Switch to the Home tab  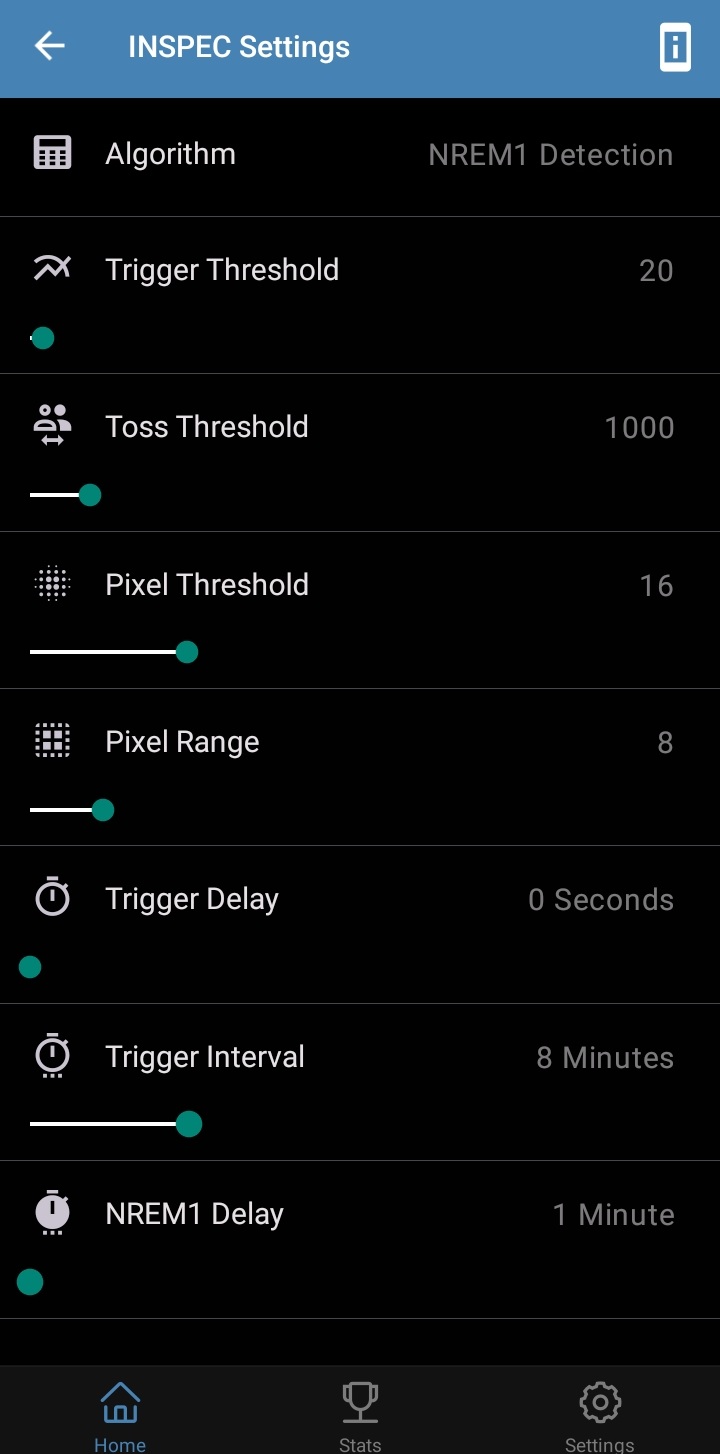tap(120, 1414)
